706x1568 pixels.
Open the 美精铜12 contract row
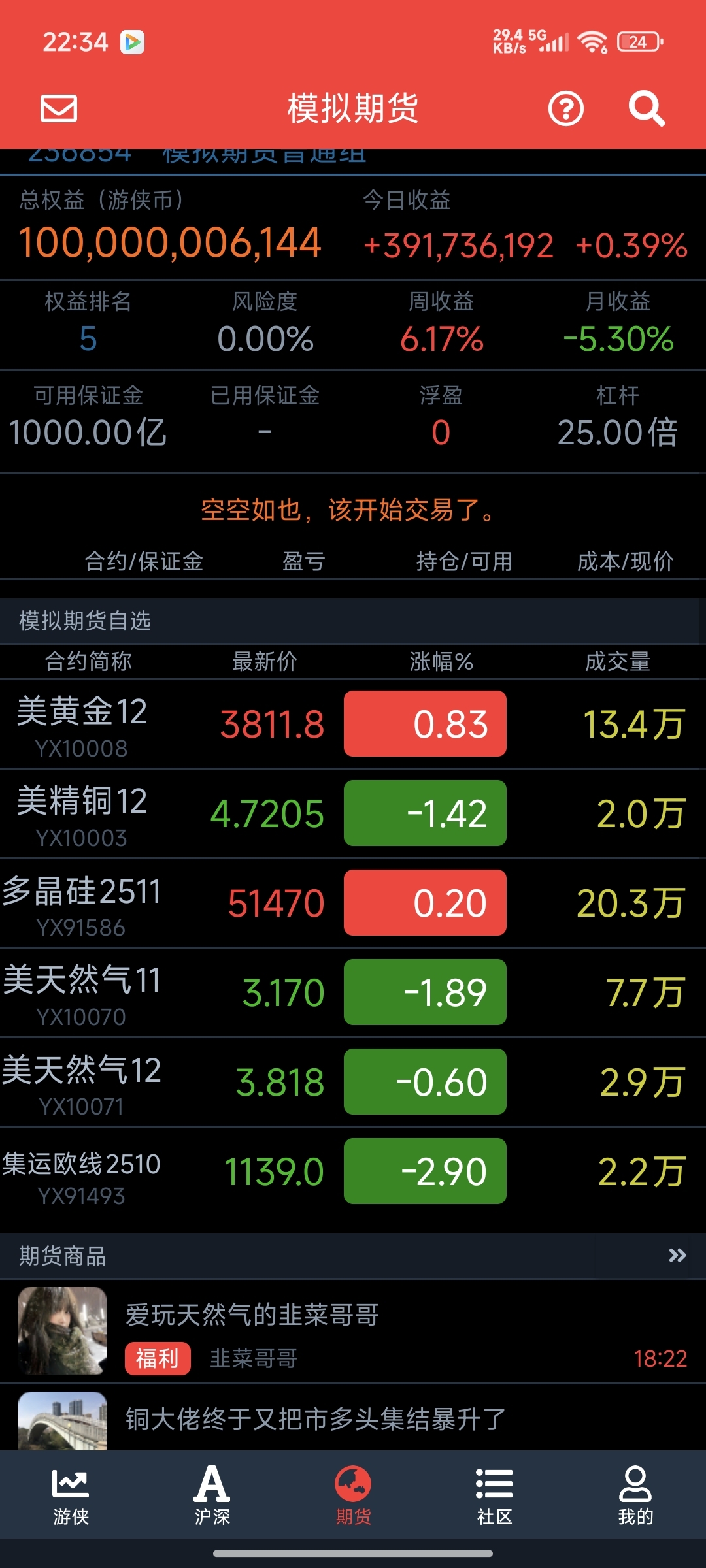(353, 813)
